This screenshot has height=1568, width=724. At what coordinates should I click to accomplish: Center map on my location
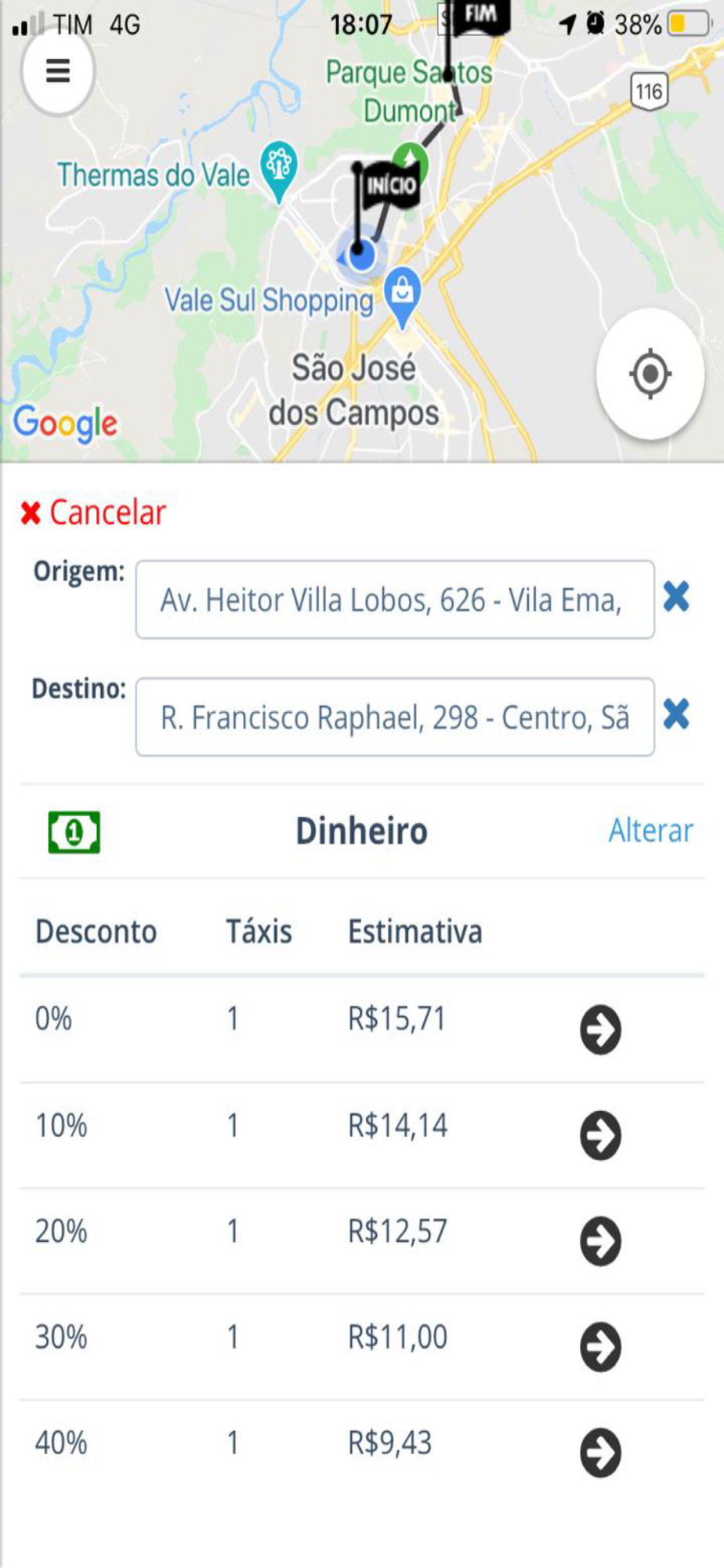click(x=650, y=374)
